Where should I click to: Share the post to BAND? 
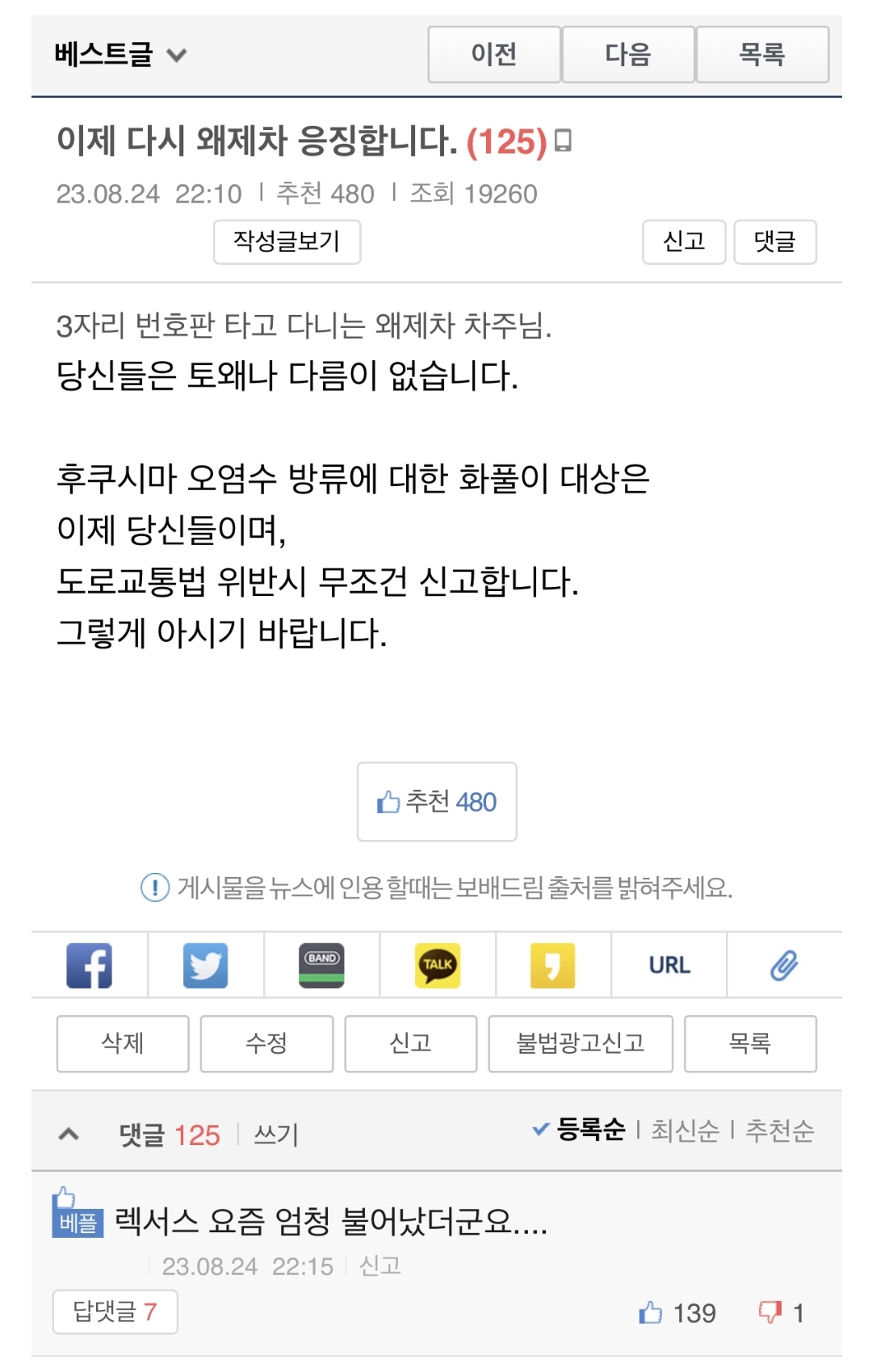tap(321, 965)
